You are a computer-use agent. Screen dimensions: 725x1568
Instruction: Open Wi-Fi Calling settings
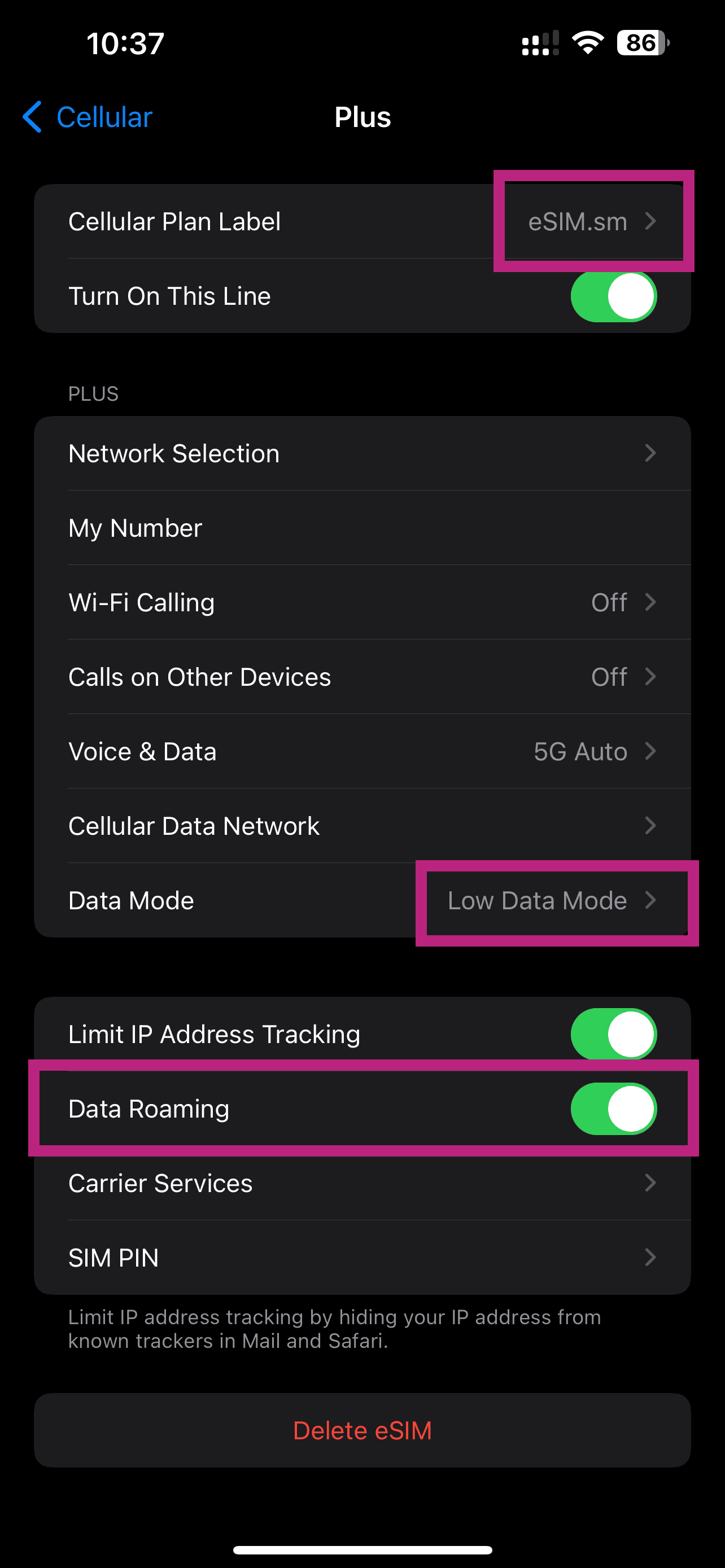[x=361, y=603]
